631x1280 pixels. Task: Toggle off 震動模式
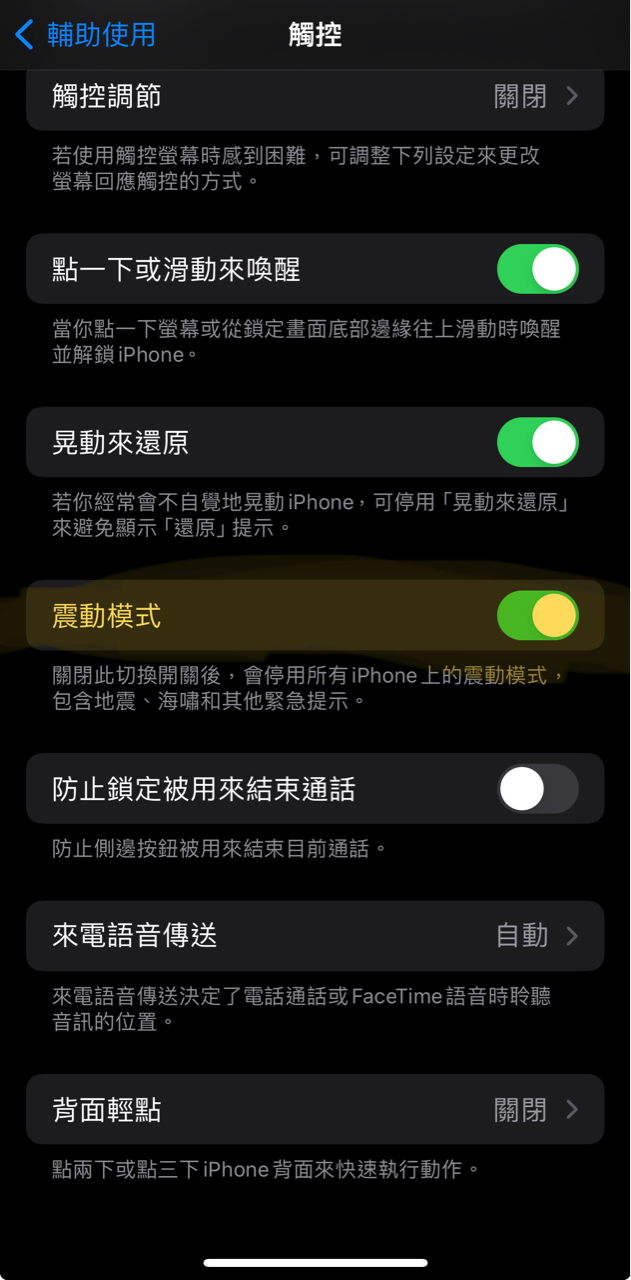[537, 616]
